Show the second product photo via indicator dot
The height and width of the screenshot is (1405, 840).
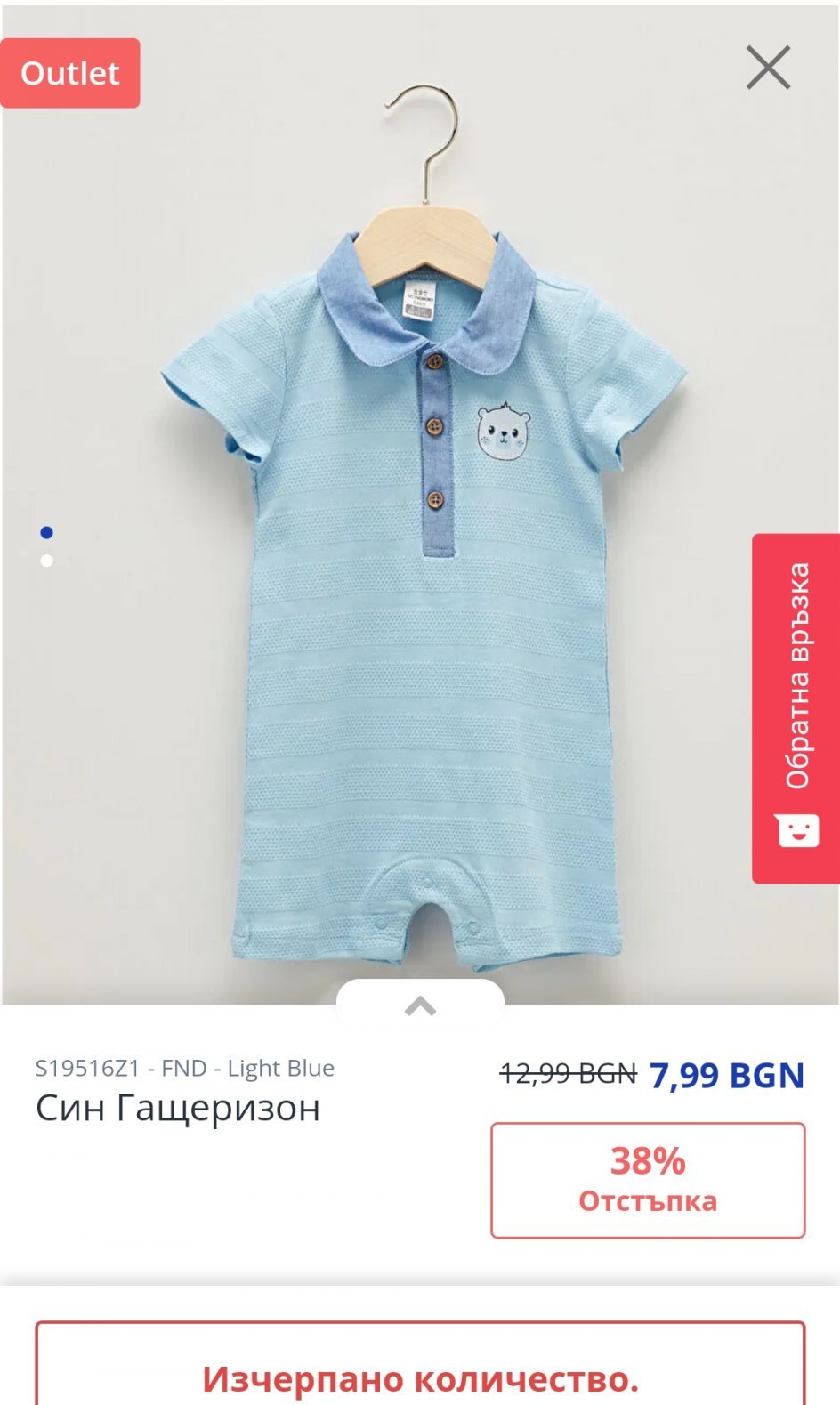[47, 561]
